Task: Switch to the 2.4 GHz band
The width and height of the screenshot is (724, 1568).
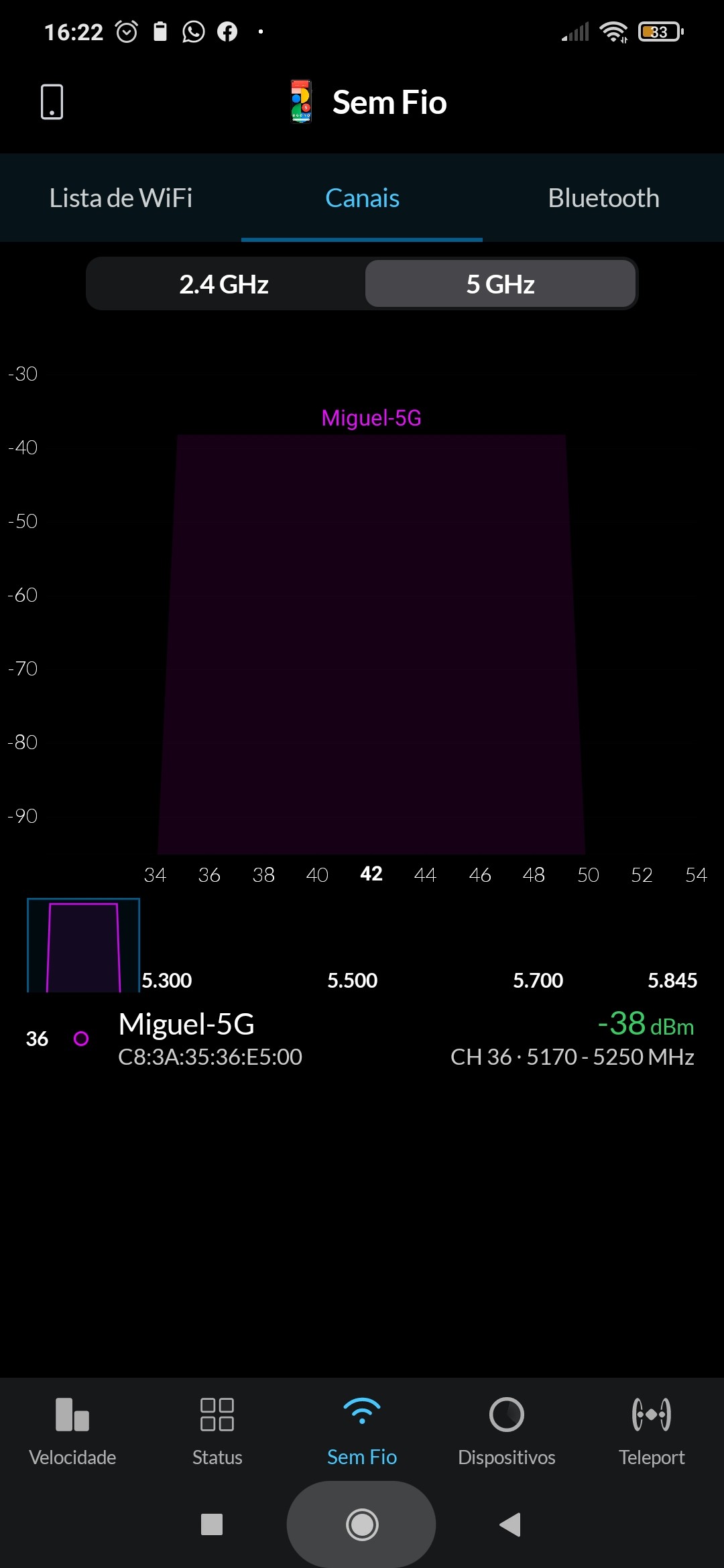Action: (x=224, y=284)
